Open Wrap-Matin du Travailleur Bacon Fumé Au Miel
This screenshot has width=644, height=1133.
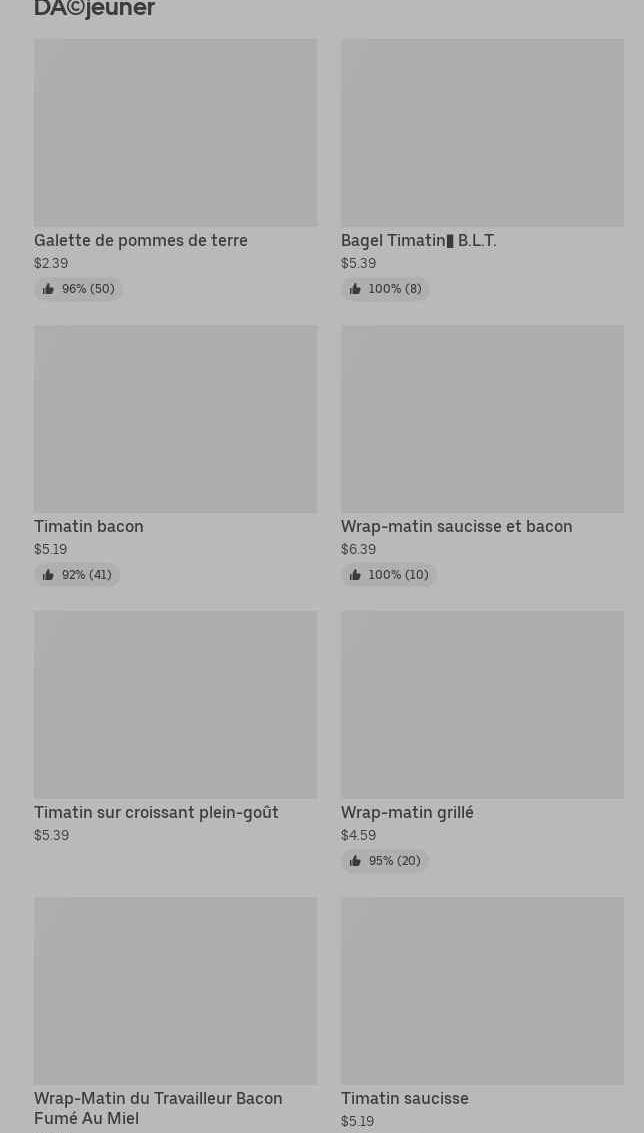[x=175, y=1014]
